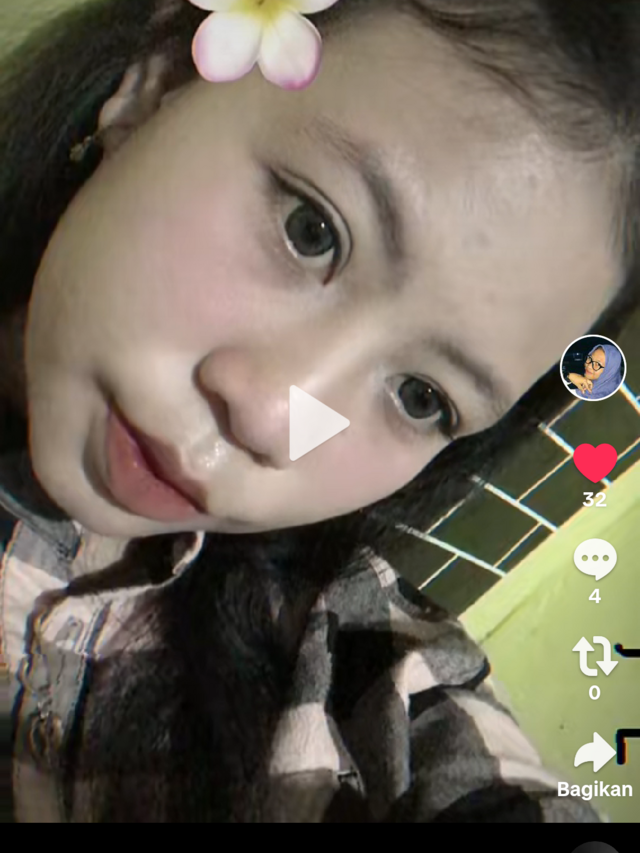The height and width of the screenshot is (853, 640).
Task: Play the paused video
Action: tap(318, 423)
